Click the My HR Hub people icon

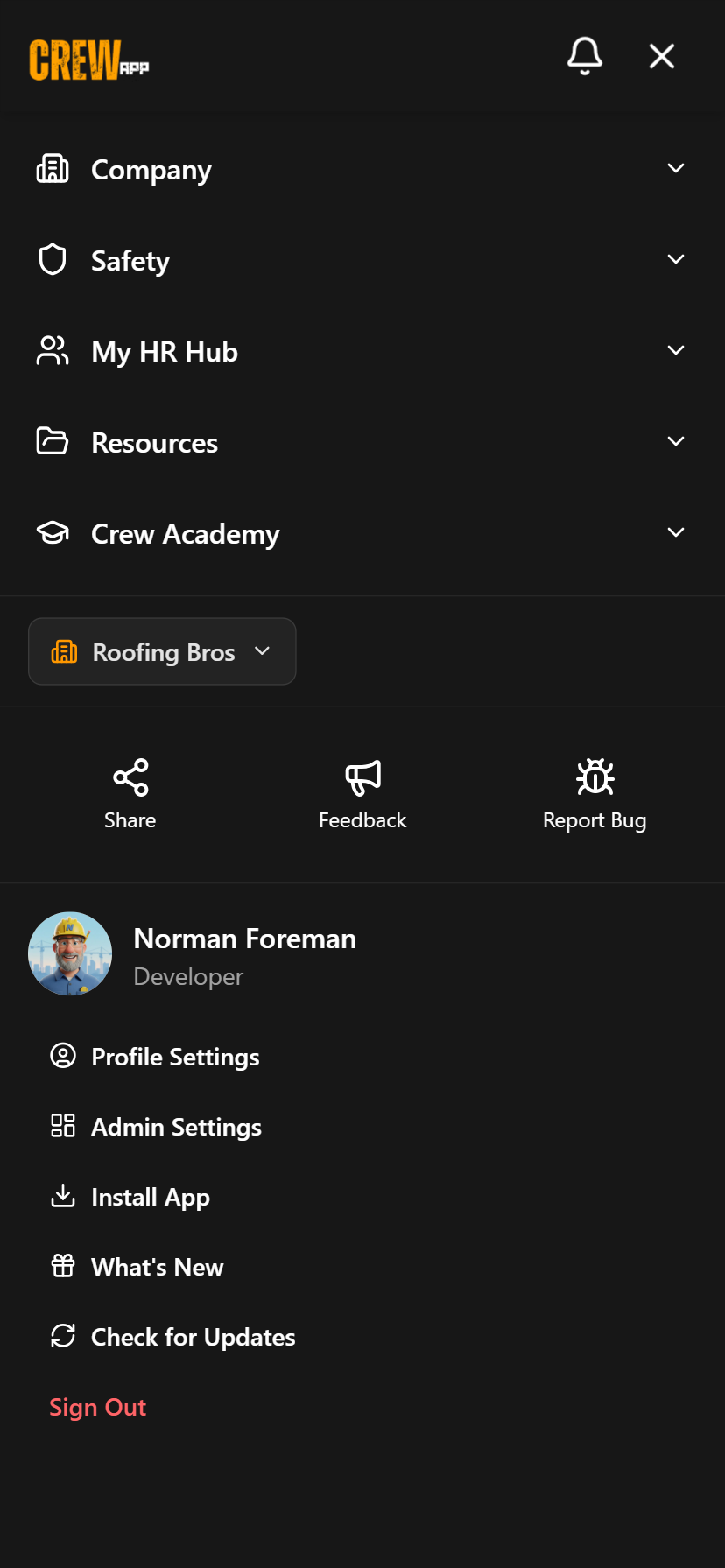point(53,350)
